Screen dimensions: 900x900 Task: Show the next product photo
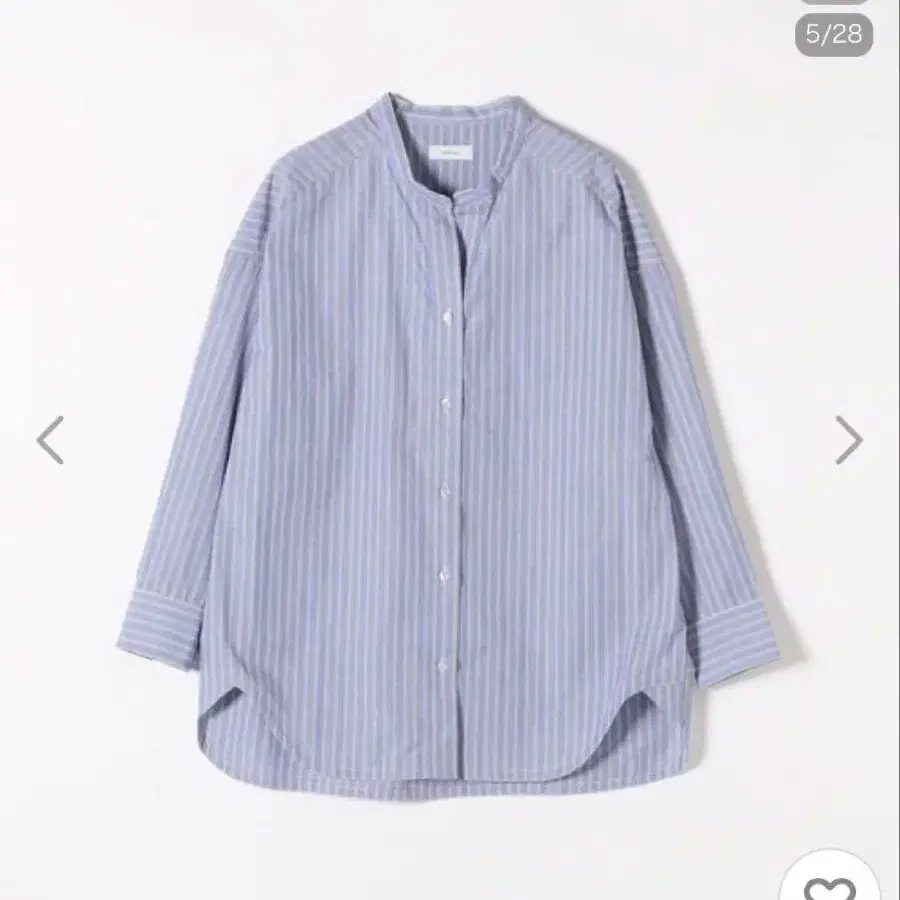(848, 440)
